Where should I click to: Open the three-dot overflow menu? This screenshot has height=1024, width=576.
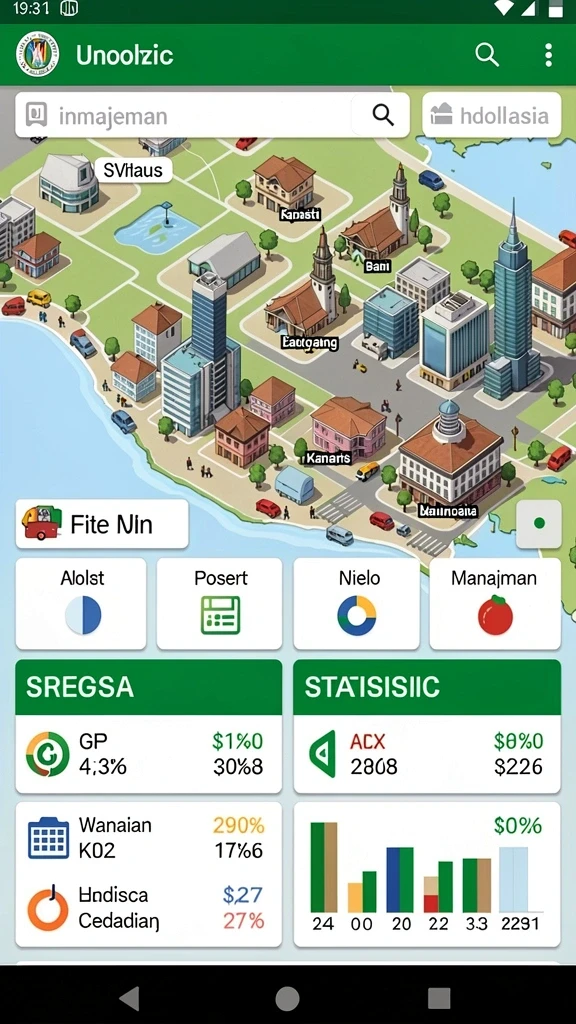coord(548,55)
